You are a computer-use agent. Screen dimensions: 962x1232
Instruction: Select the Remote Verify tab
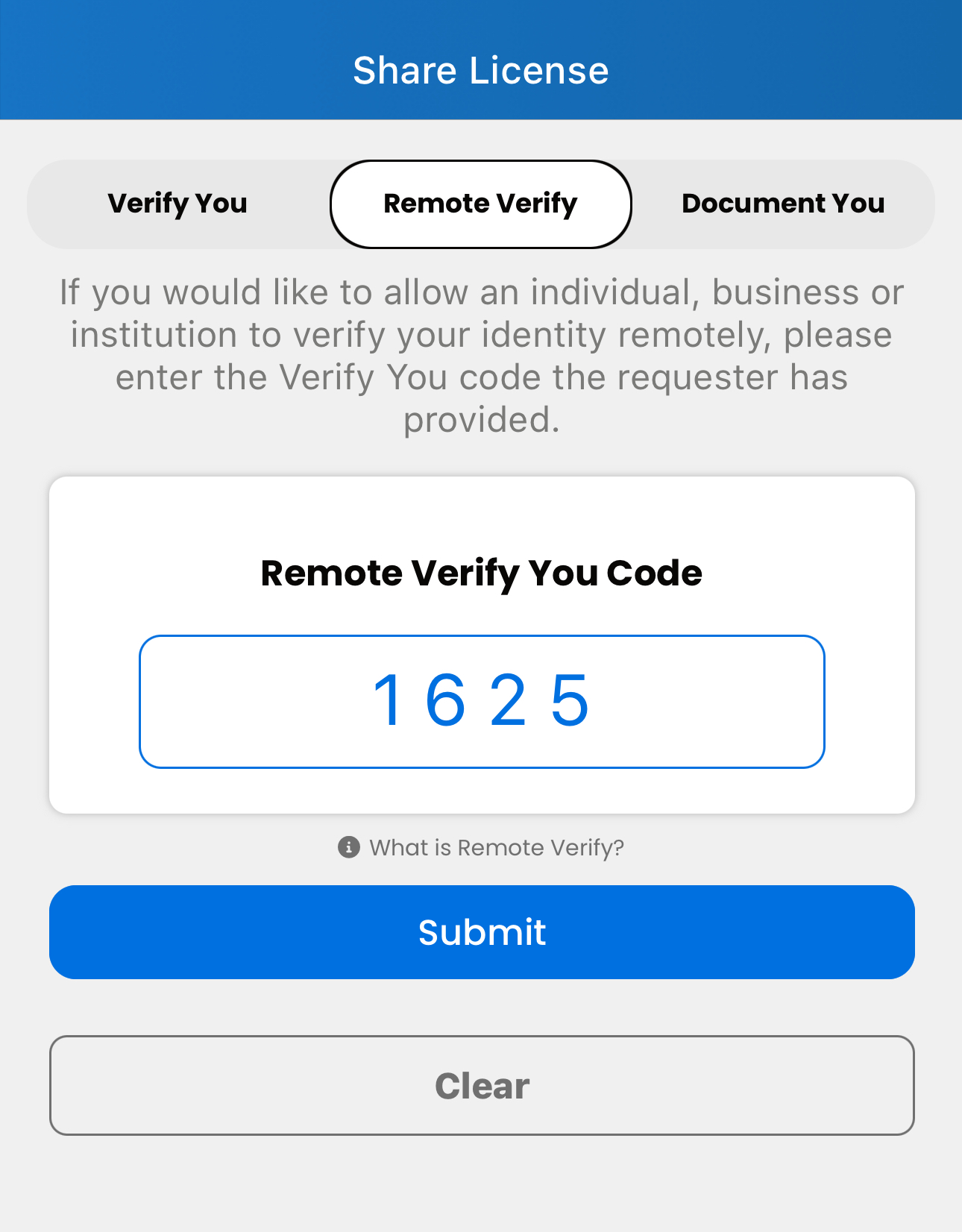point(481,204)
